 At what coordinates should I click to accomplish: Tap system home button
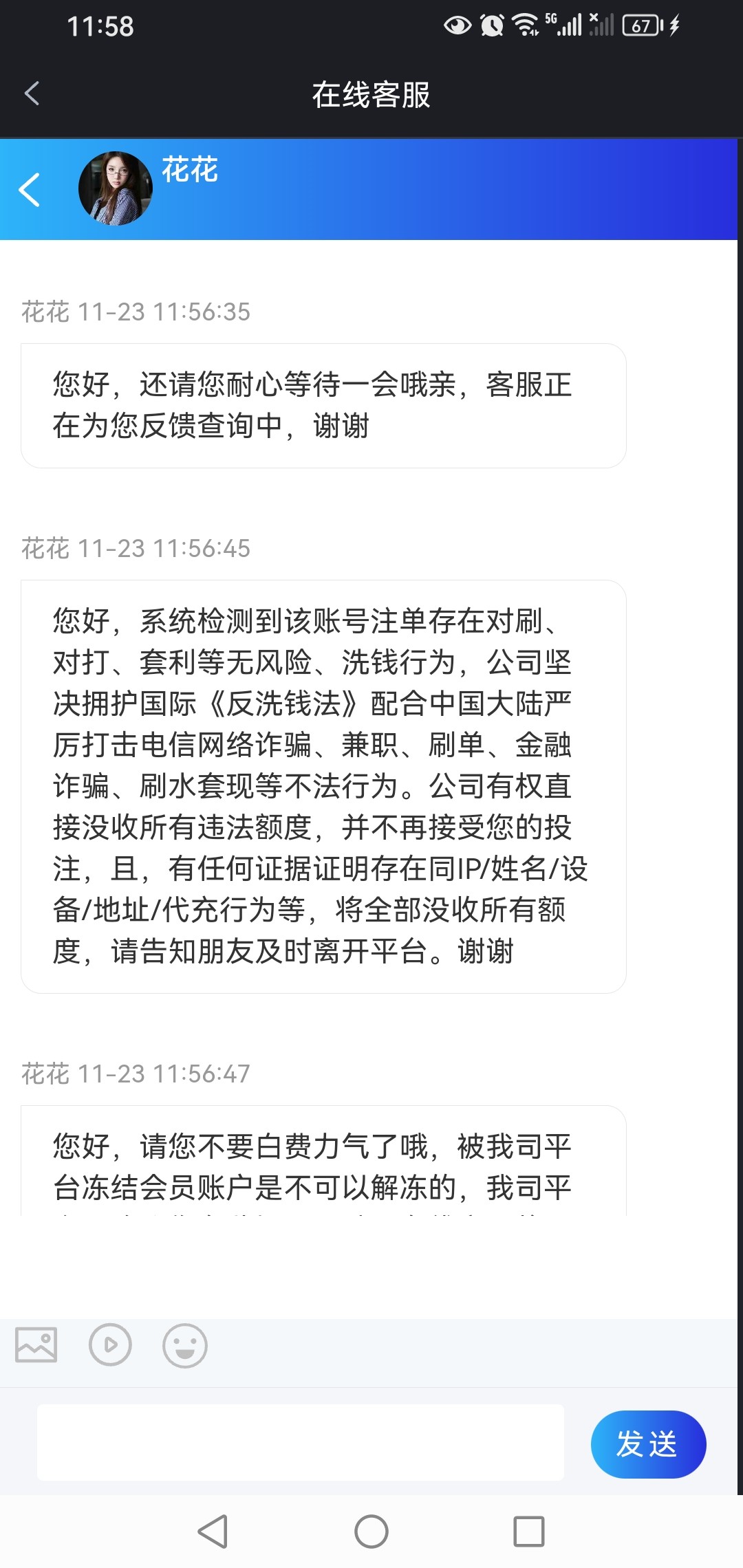371,1532
